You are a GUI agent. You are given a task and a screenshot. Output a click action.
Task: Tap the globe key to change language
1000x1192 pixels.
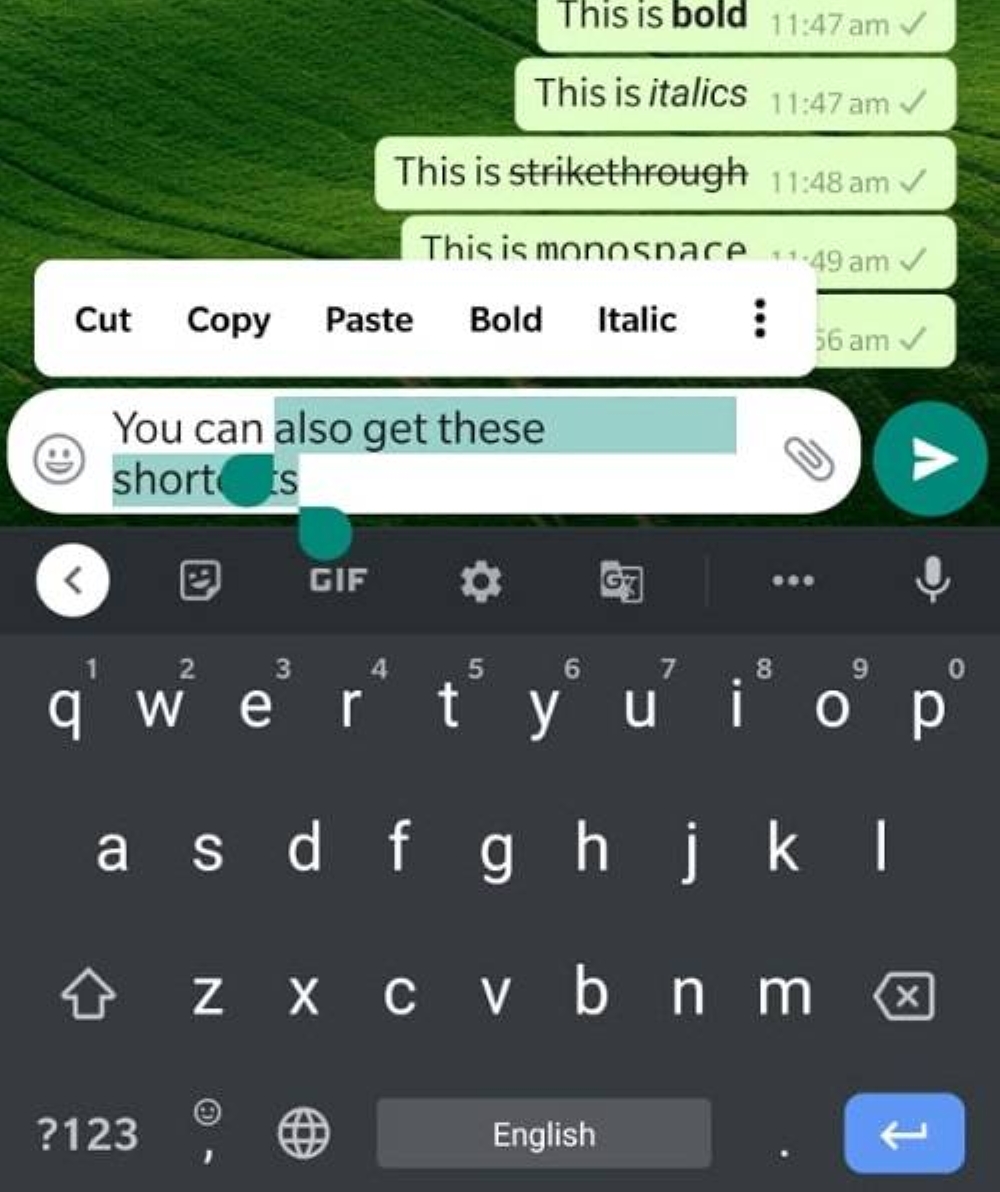303,1135
